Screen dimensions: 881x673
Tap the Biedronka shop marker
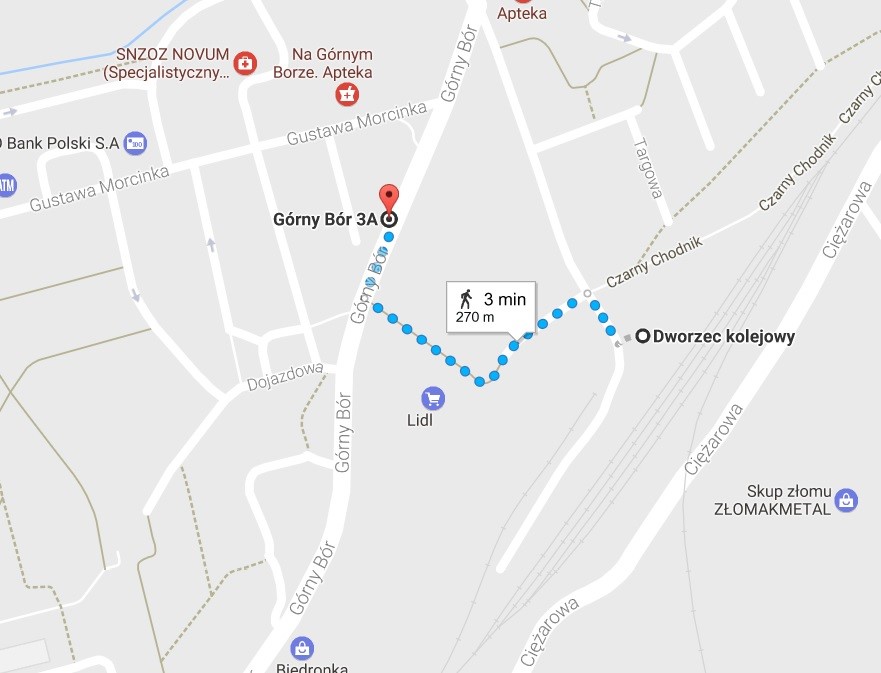click(302, 647)
